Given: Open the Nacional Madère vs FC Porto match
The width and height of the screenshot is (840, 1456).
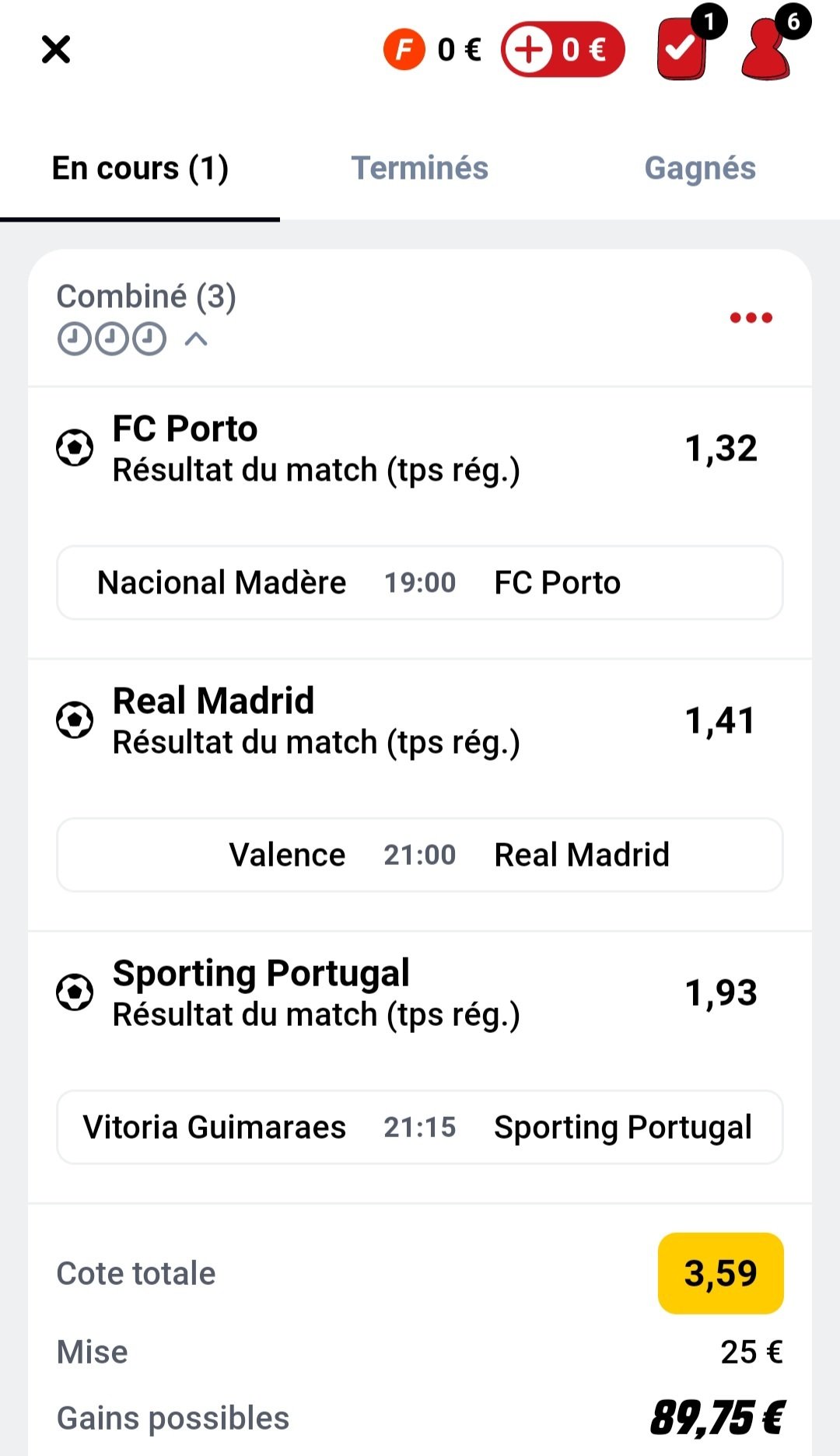Looking at the screenshot, I should 420,583.
